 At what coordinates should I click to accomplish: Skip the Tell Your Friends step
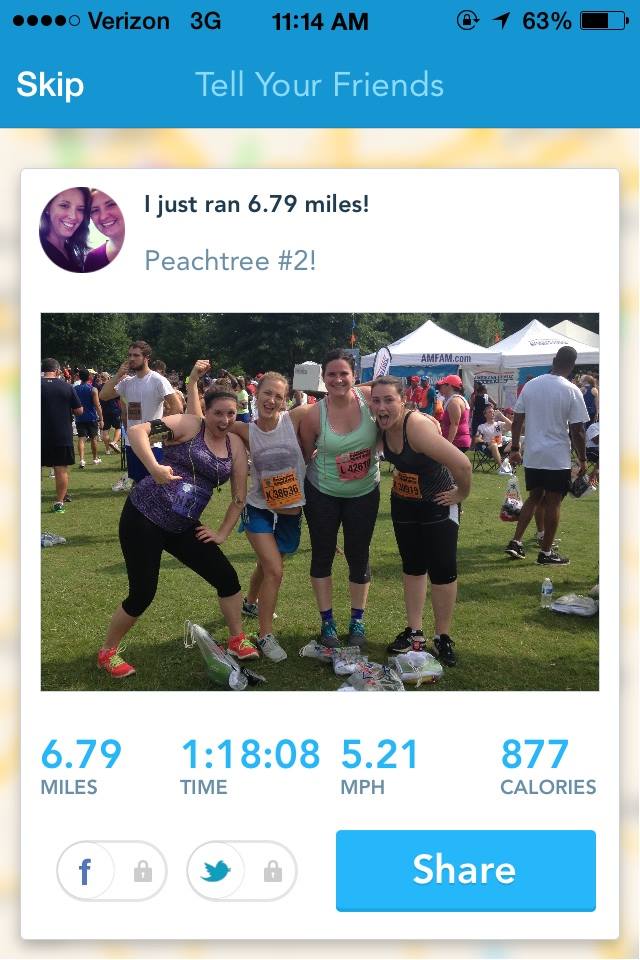coord(50,85)
